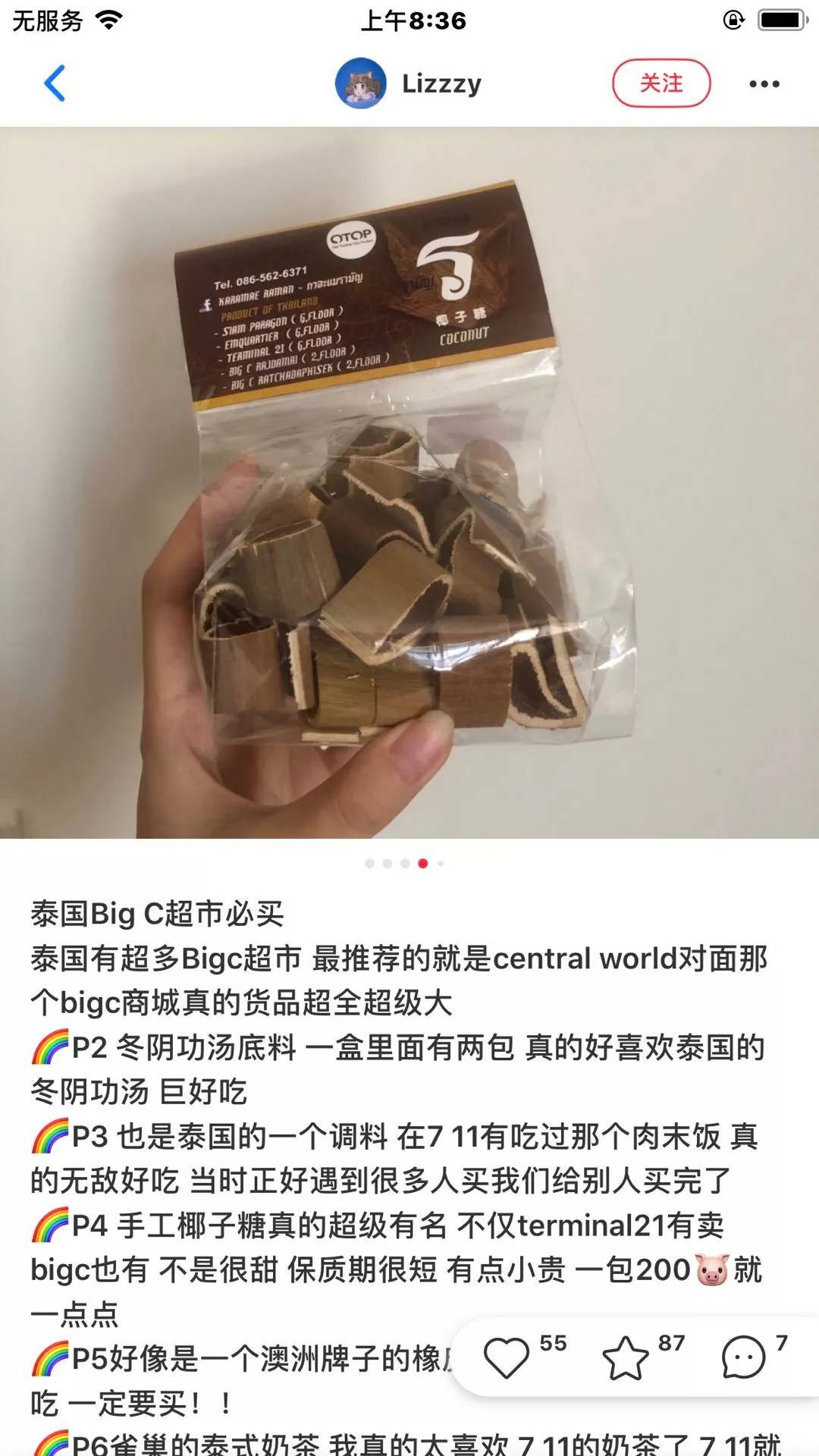
Task: Jump to the fourth carousel dot
Action: click(x=422, y=862)
